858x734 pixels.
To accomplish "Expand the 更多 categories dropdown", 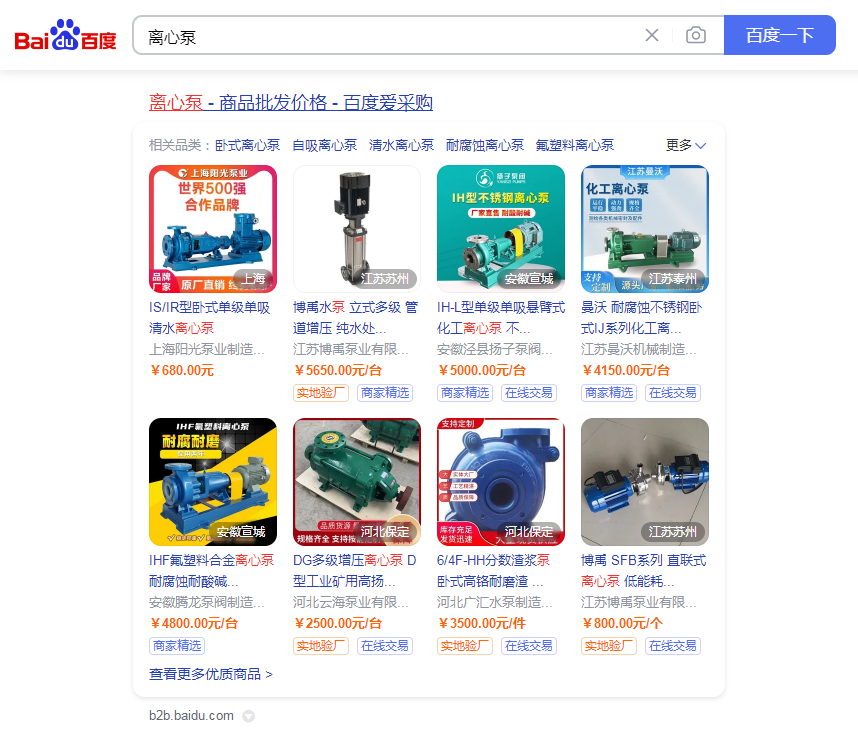I will click(686, 145).
